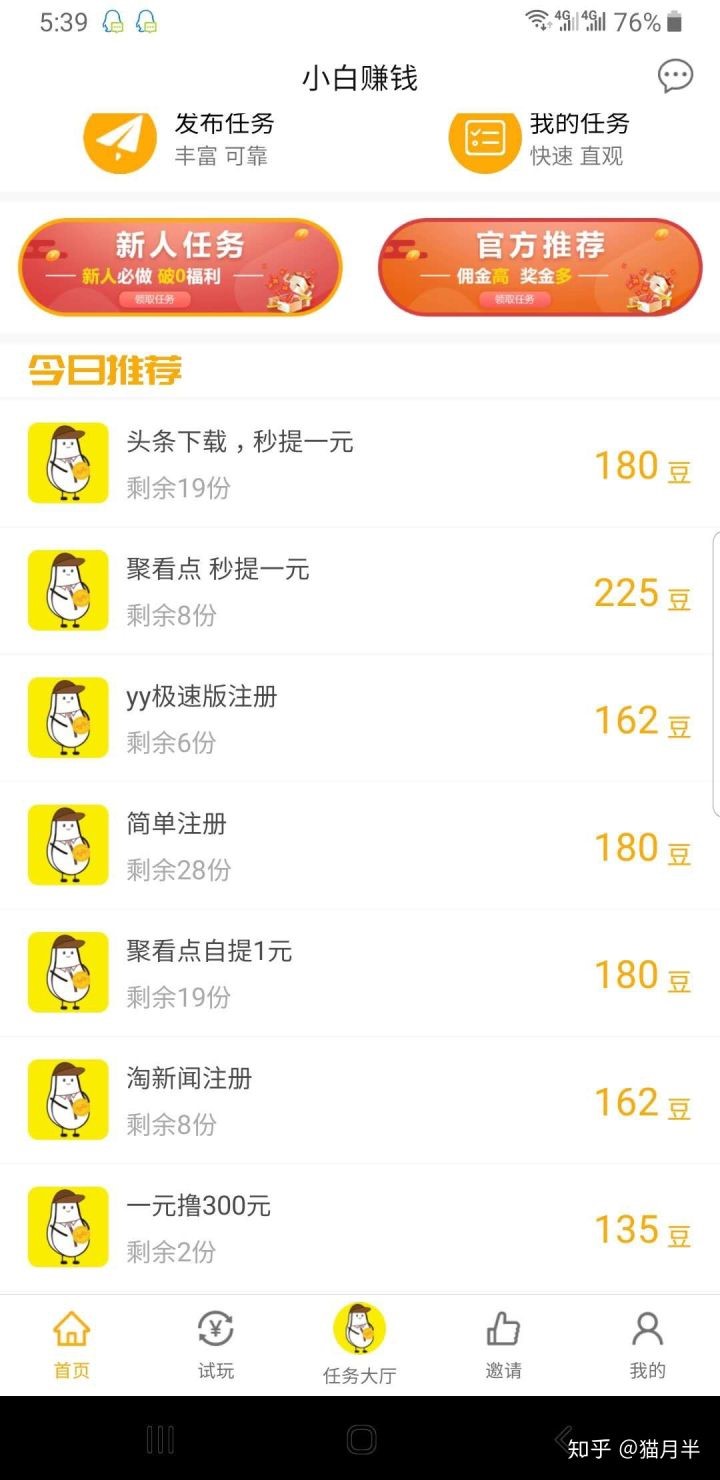Screen dimensions: 720x1480
Task: Open the 邀请 tab
Action: click(504, 1344)
